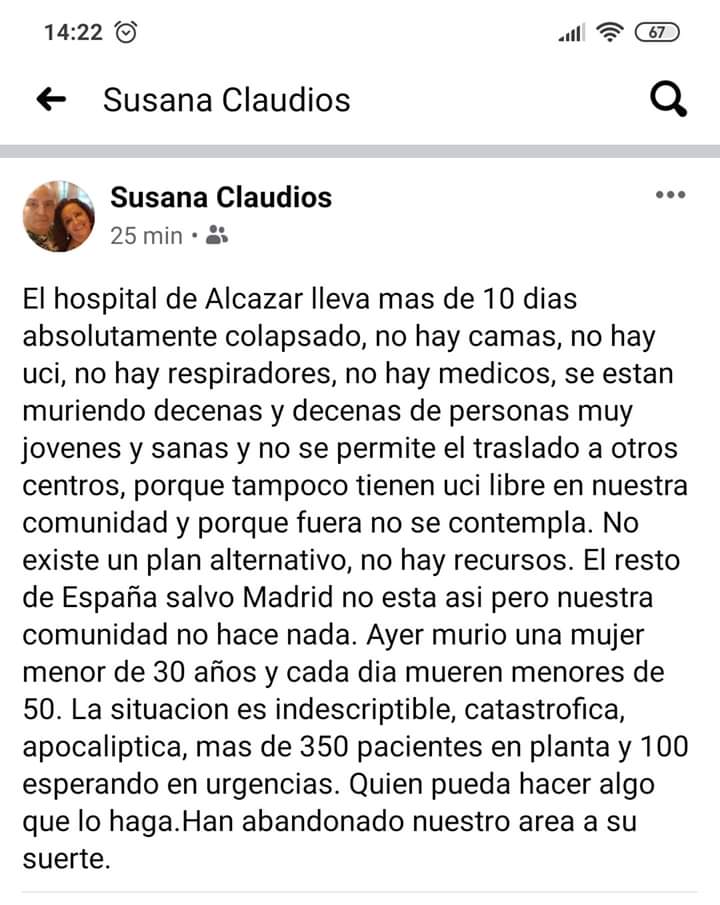The width and height of the screenshot is (720, 905).
Task: Go back using the arrow
Action: pyautogui.click(x=51, y=99)
